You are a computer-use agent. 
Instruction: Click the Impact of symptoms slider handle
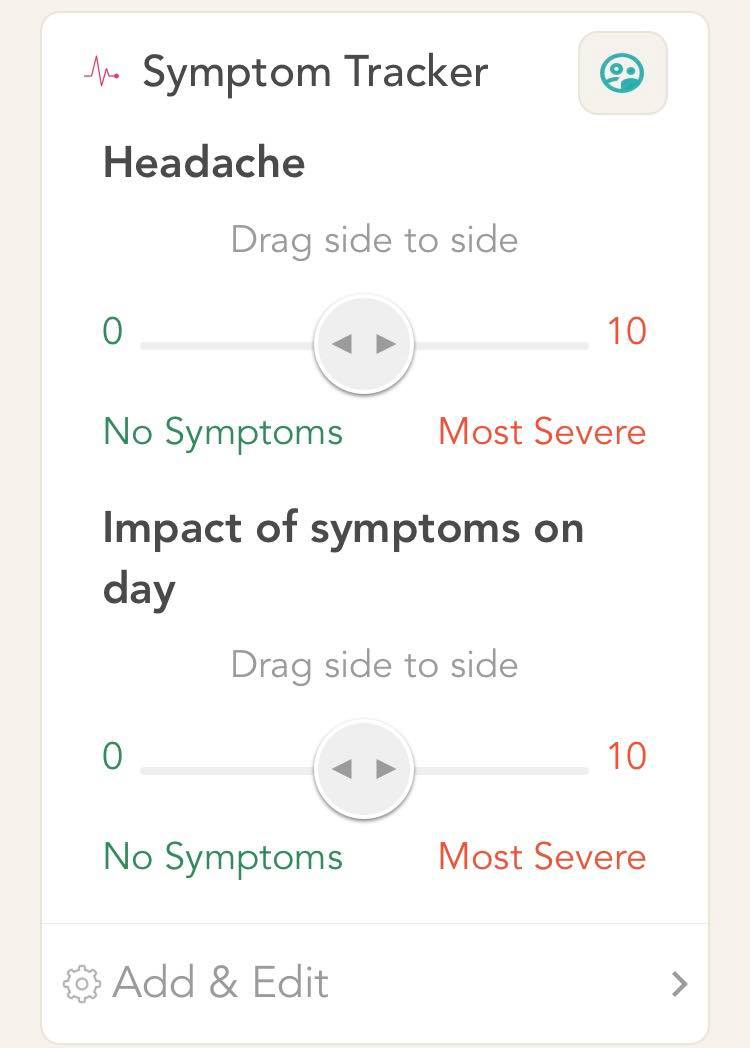(364, 768)
